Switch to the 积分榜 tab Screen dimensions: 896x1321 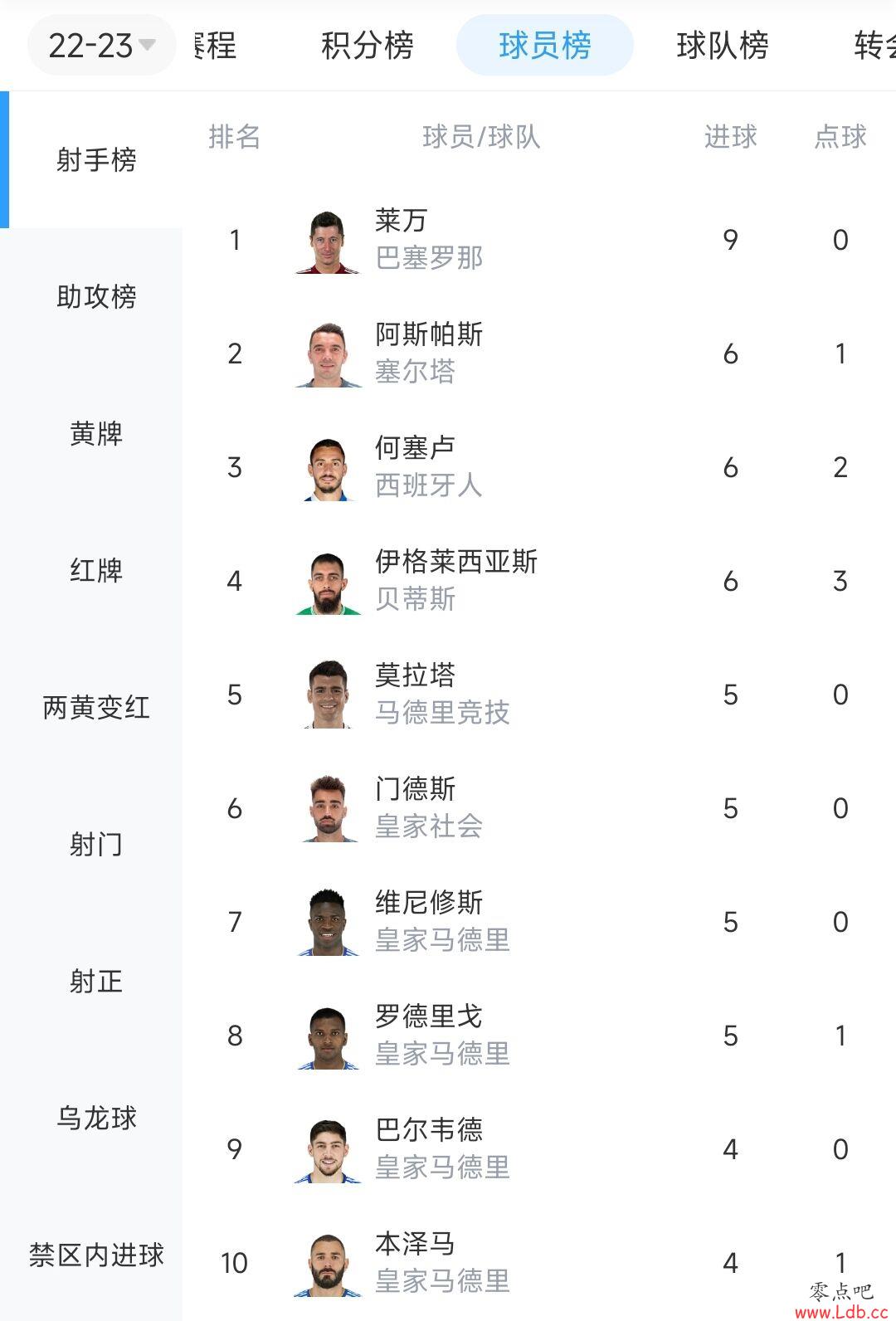click(367, 46)
